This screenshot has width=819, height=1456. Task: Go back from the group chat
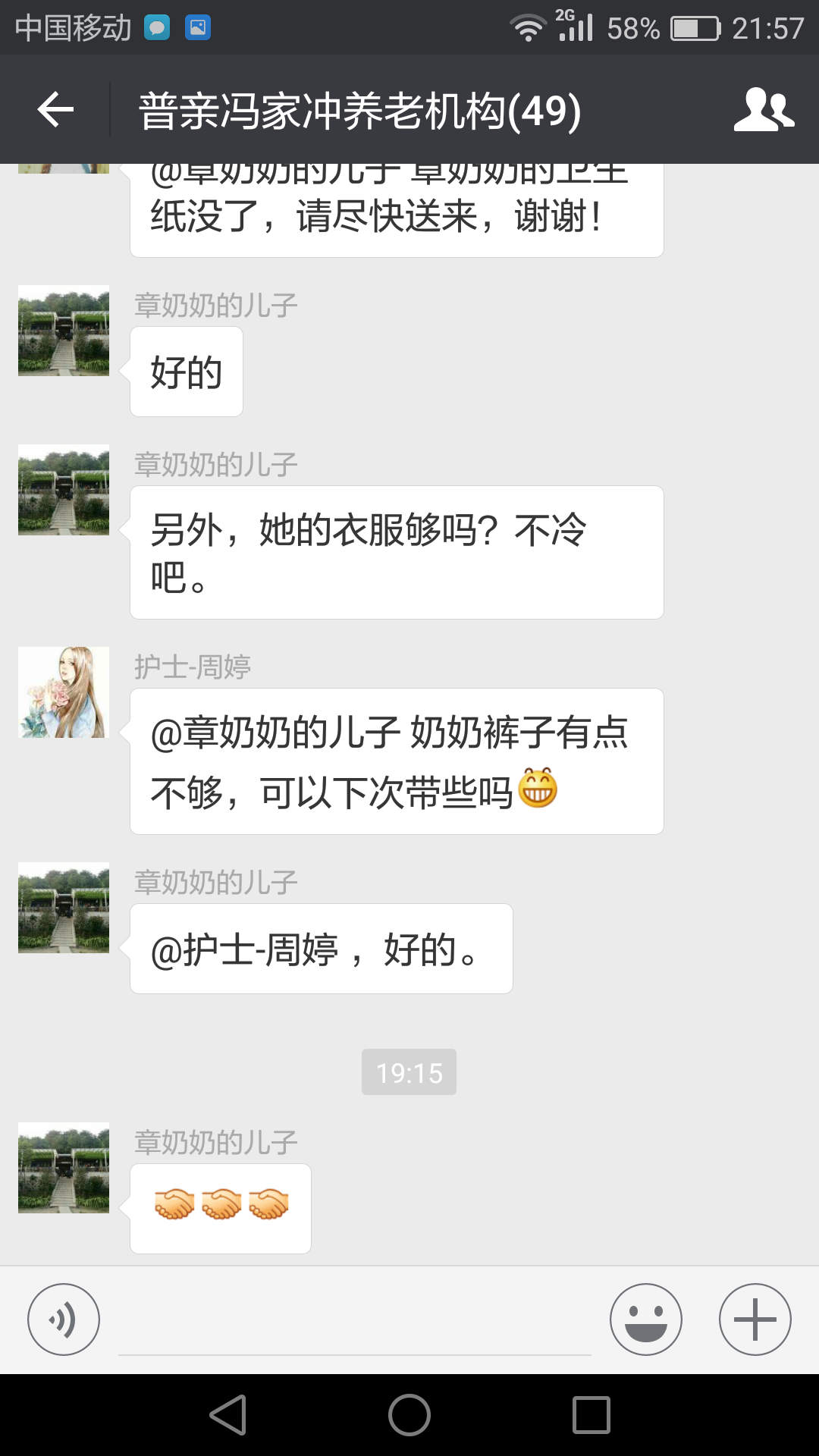click(55, 111)
